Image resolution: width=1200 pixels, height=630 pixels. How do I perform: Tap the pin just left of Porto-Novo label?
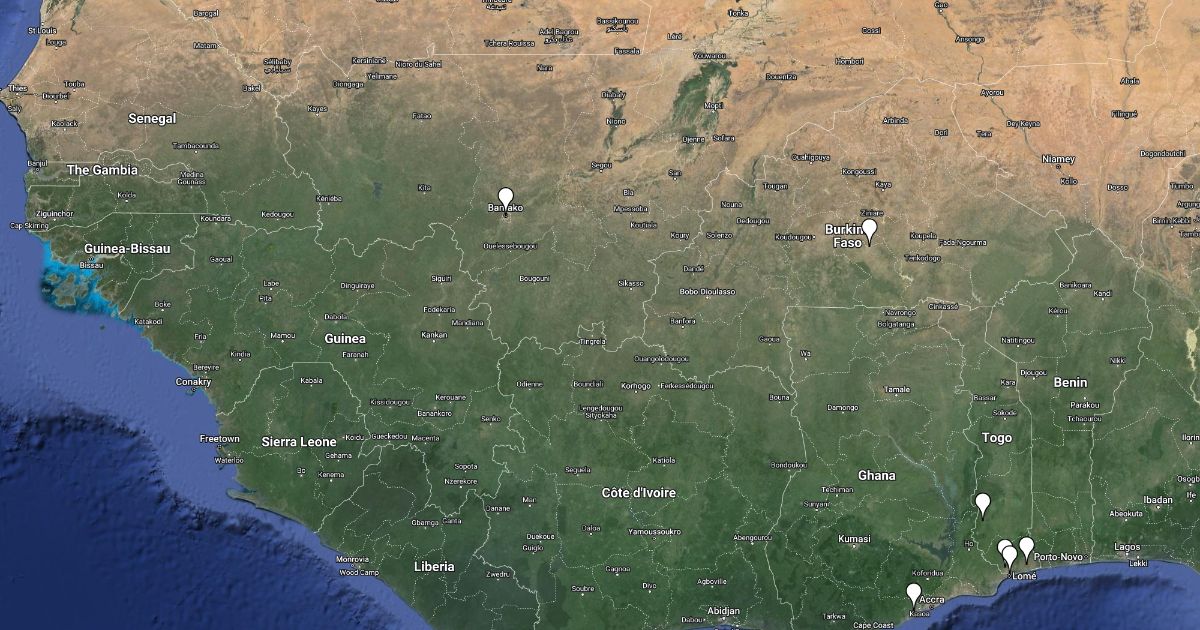1026,546
